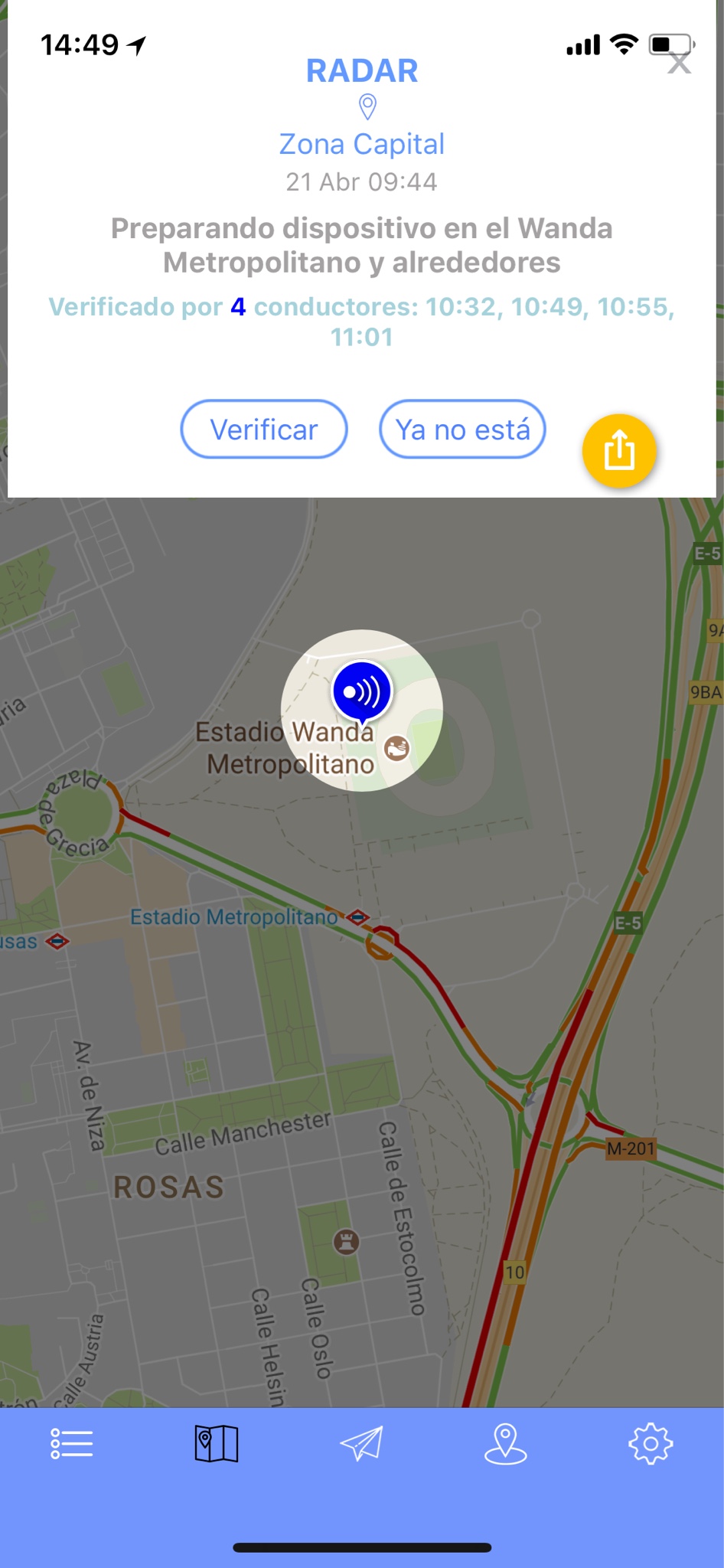
Task: Close the radar alert panel
Action: 678,63
